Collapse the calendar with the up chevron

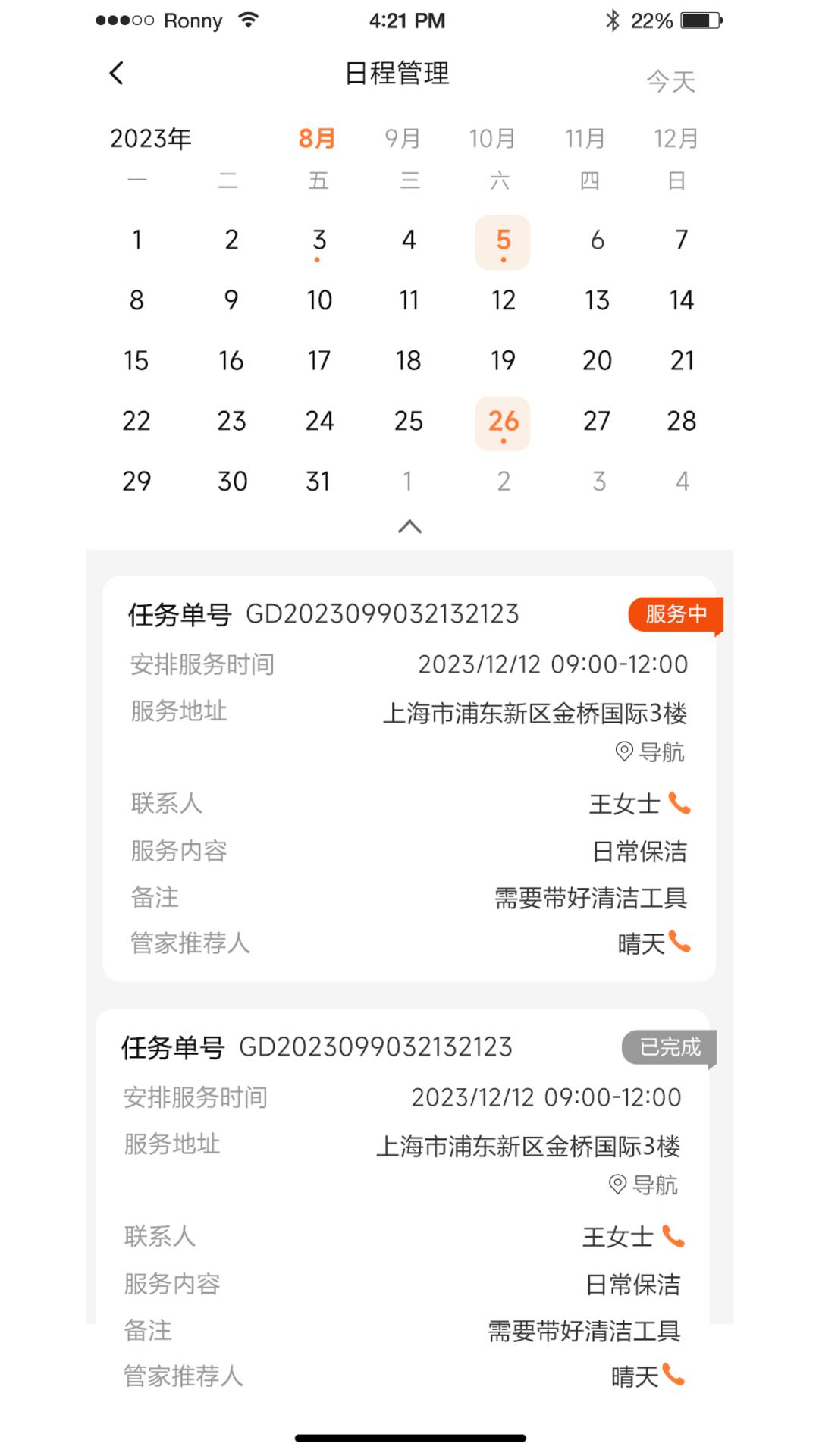click(409, 527)
